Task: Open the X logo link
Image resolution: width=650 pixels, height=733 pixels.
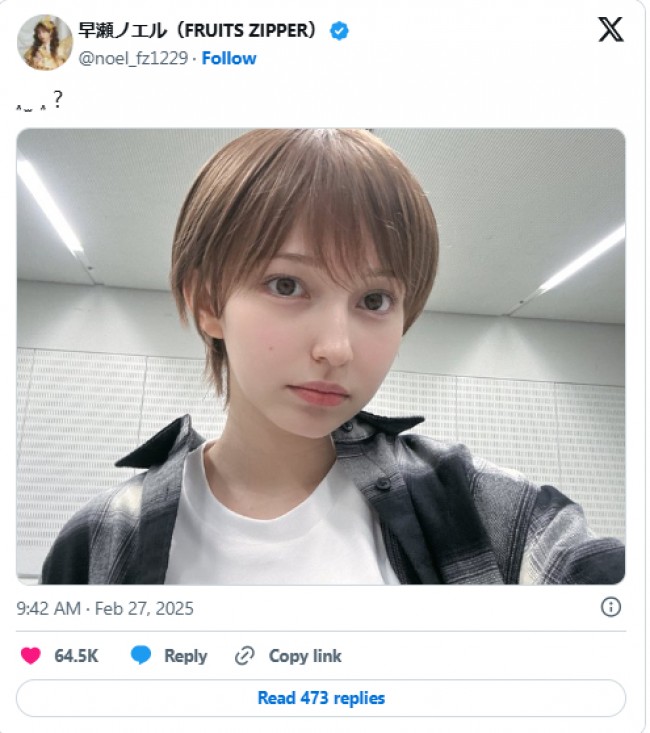Action: pyautogui.click(x=610, y=30)
